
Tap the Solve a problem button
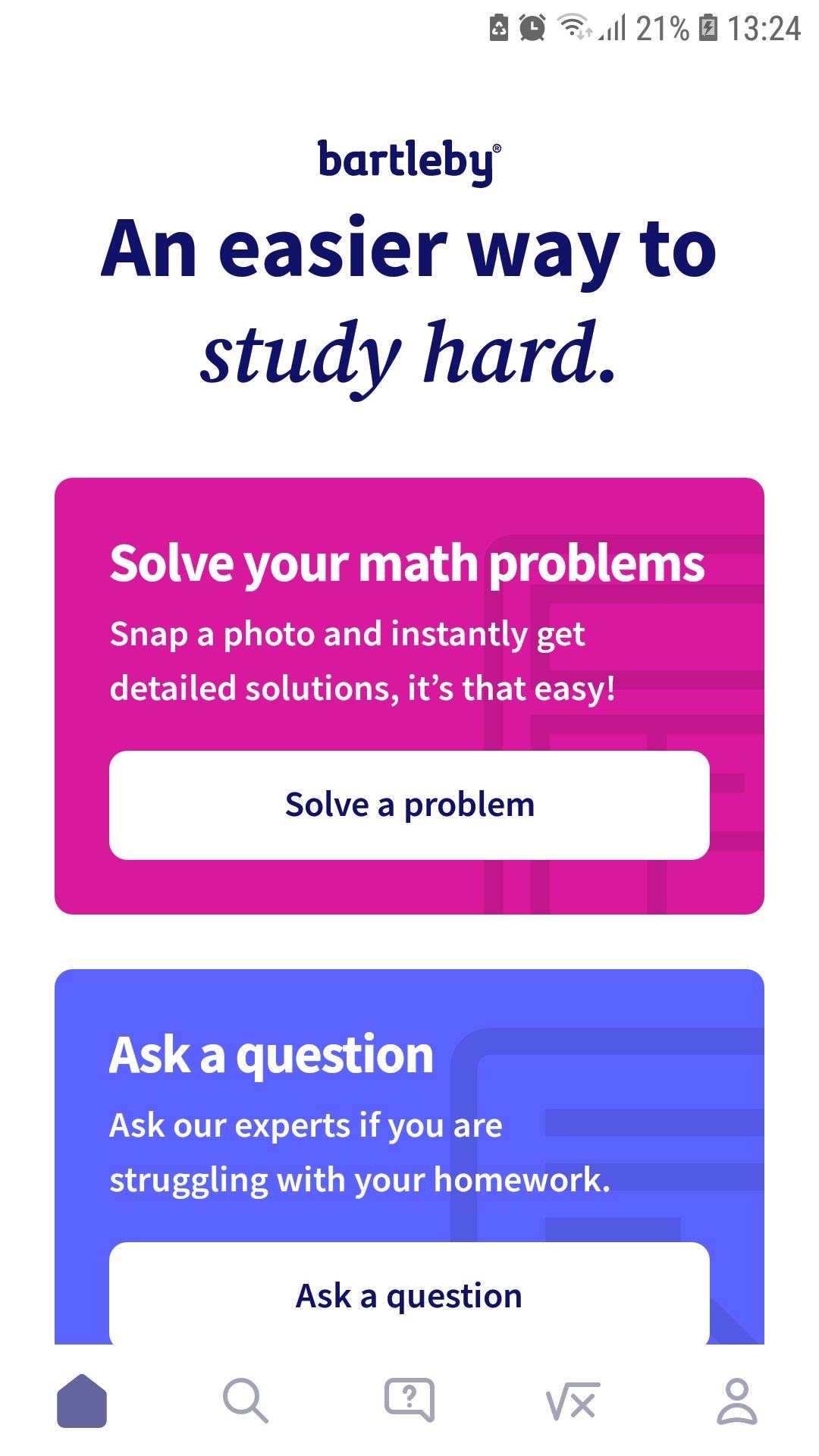click(x=409, y=805)
